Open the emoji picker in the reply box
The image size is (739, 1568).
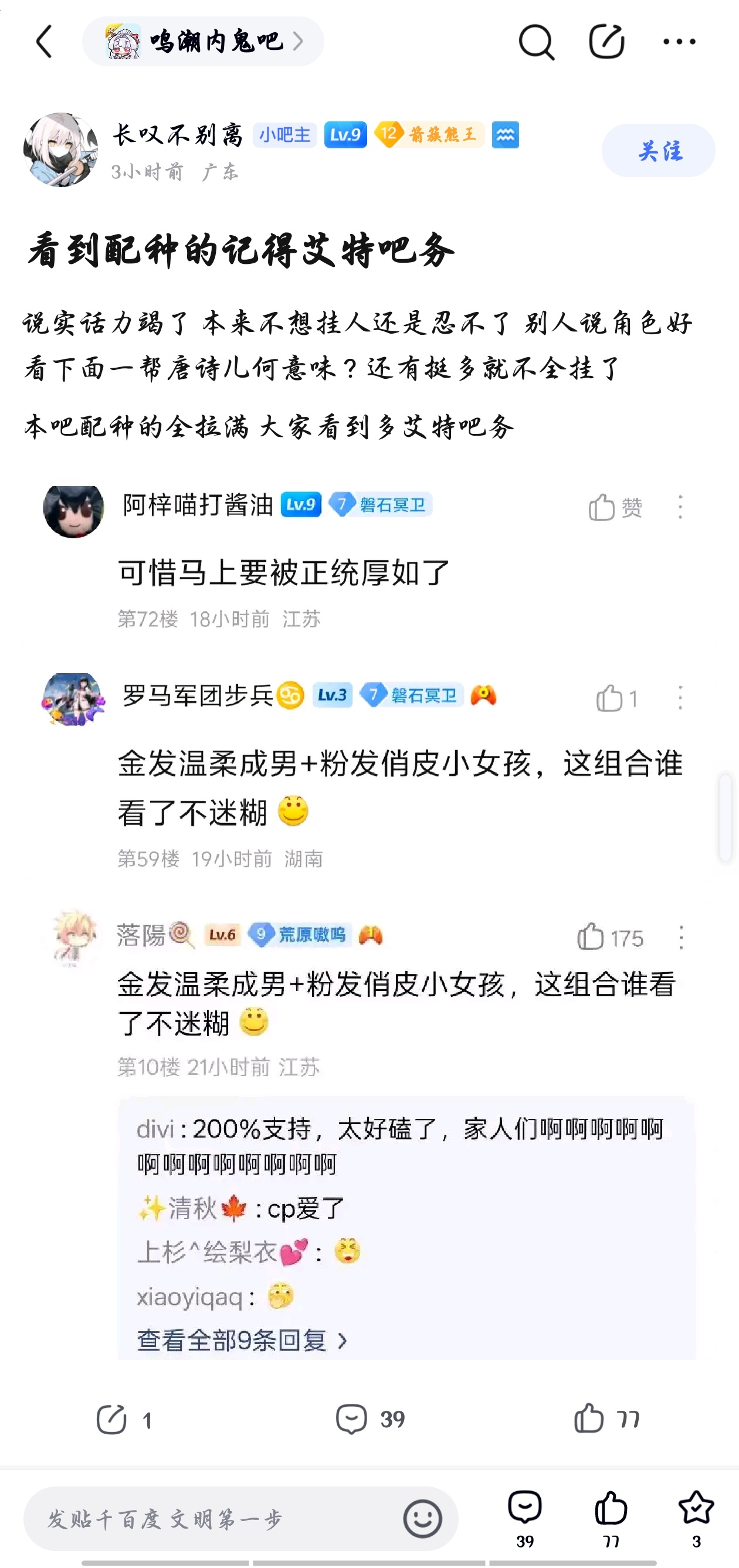(x=422, y=1519)
